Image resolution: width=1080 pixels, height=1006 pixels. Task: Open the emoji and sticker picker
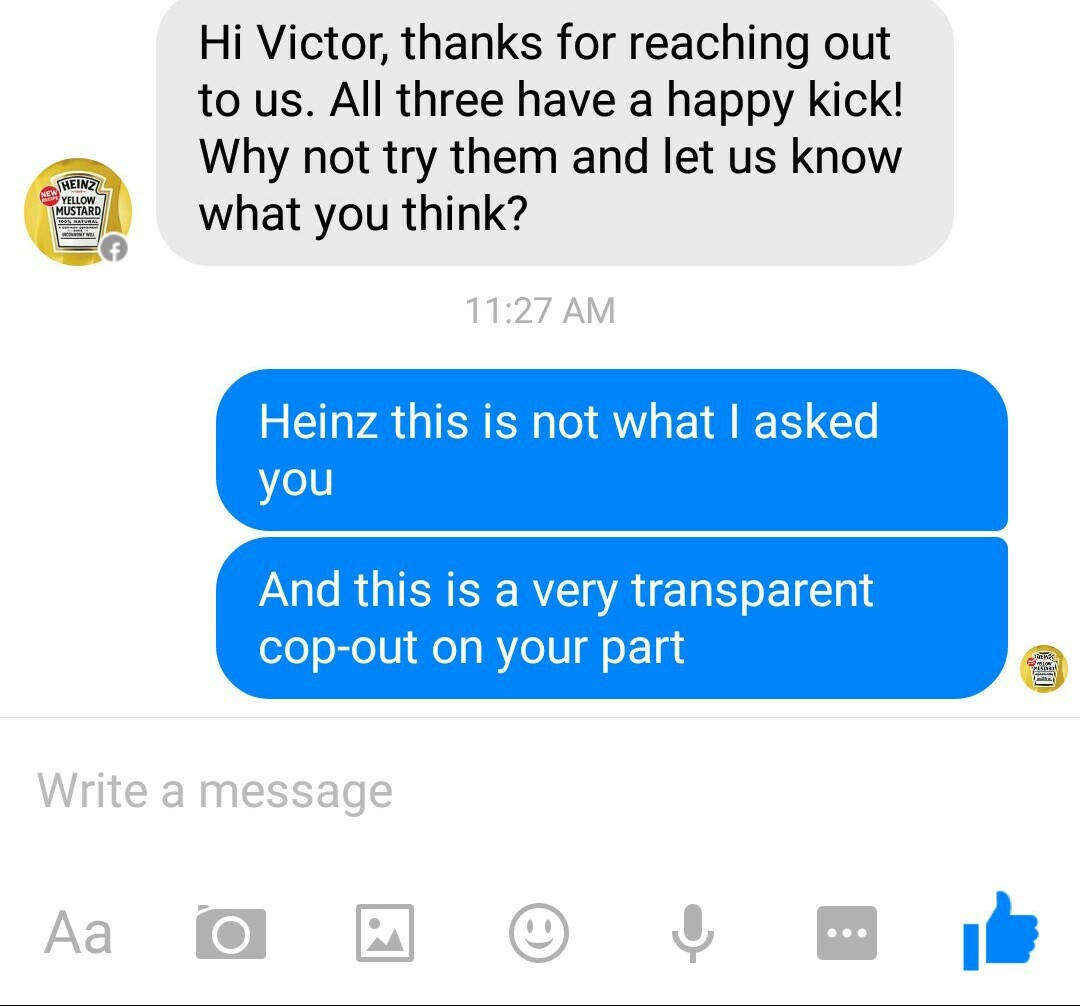click(x=539, y=932)
